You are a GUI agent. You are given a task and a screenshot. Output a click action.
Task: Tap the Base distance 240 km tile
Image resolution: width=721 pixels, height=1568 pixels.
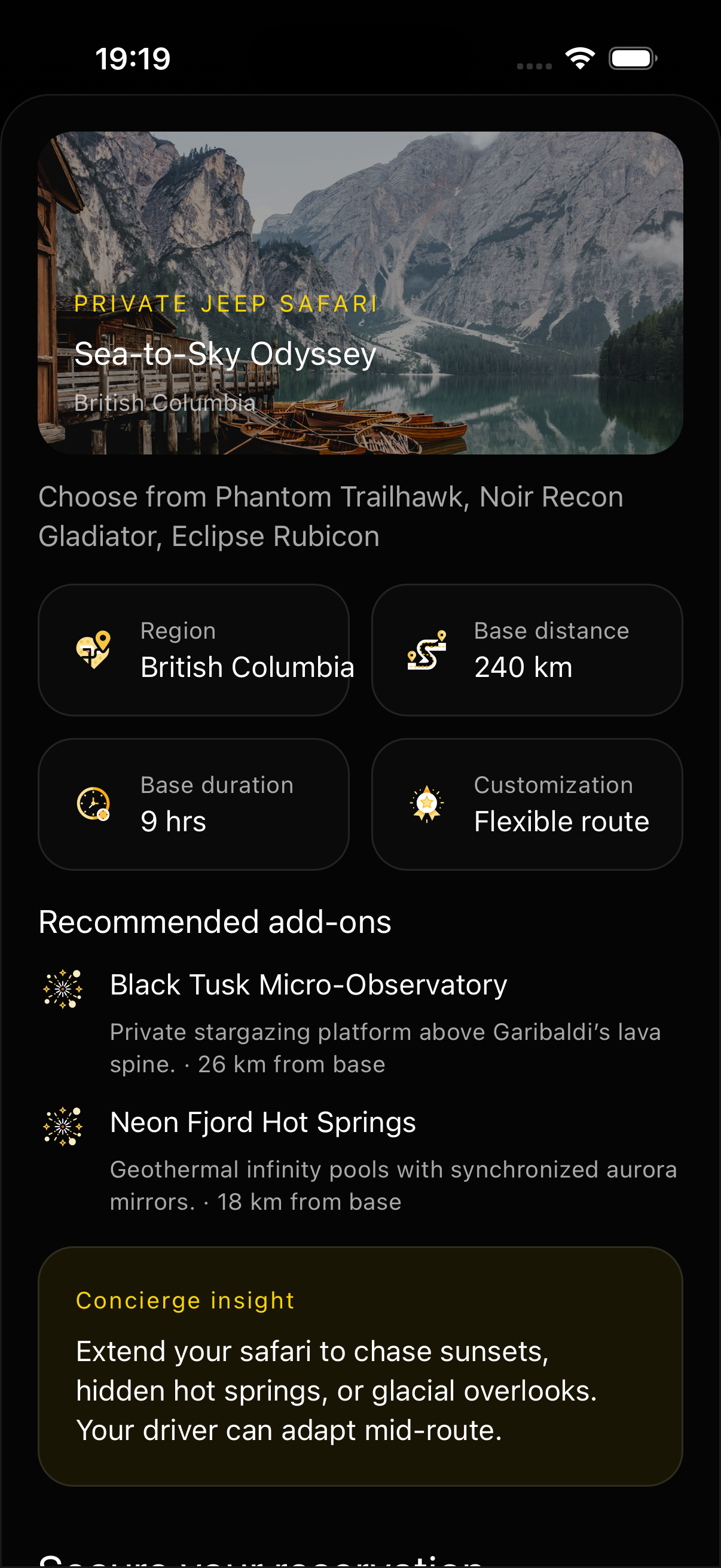[x=527, y=650]
